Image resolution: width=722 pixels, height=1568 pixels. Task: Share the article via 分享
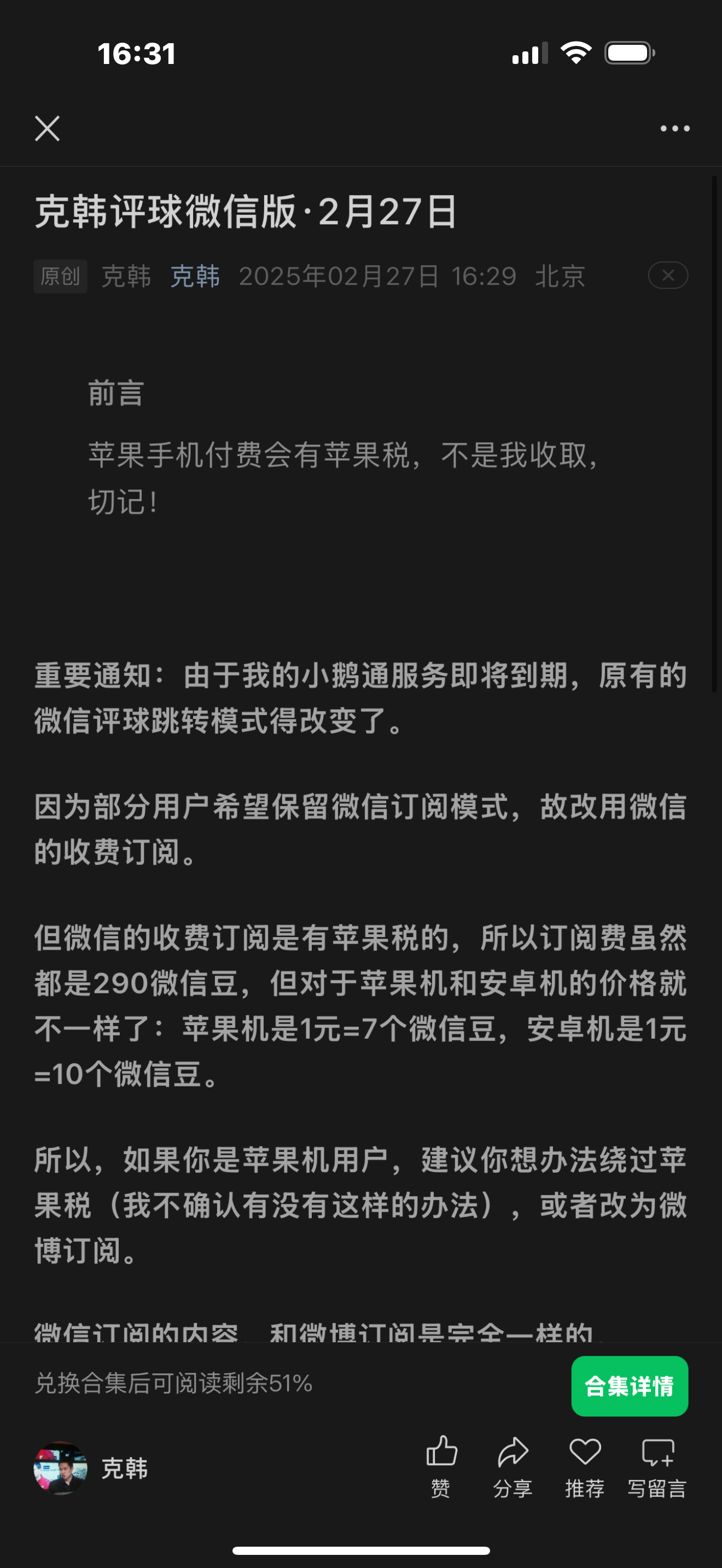513,1466
